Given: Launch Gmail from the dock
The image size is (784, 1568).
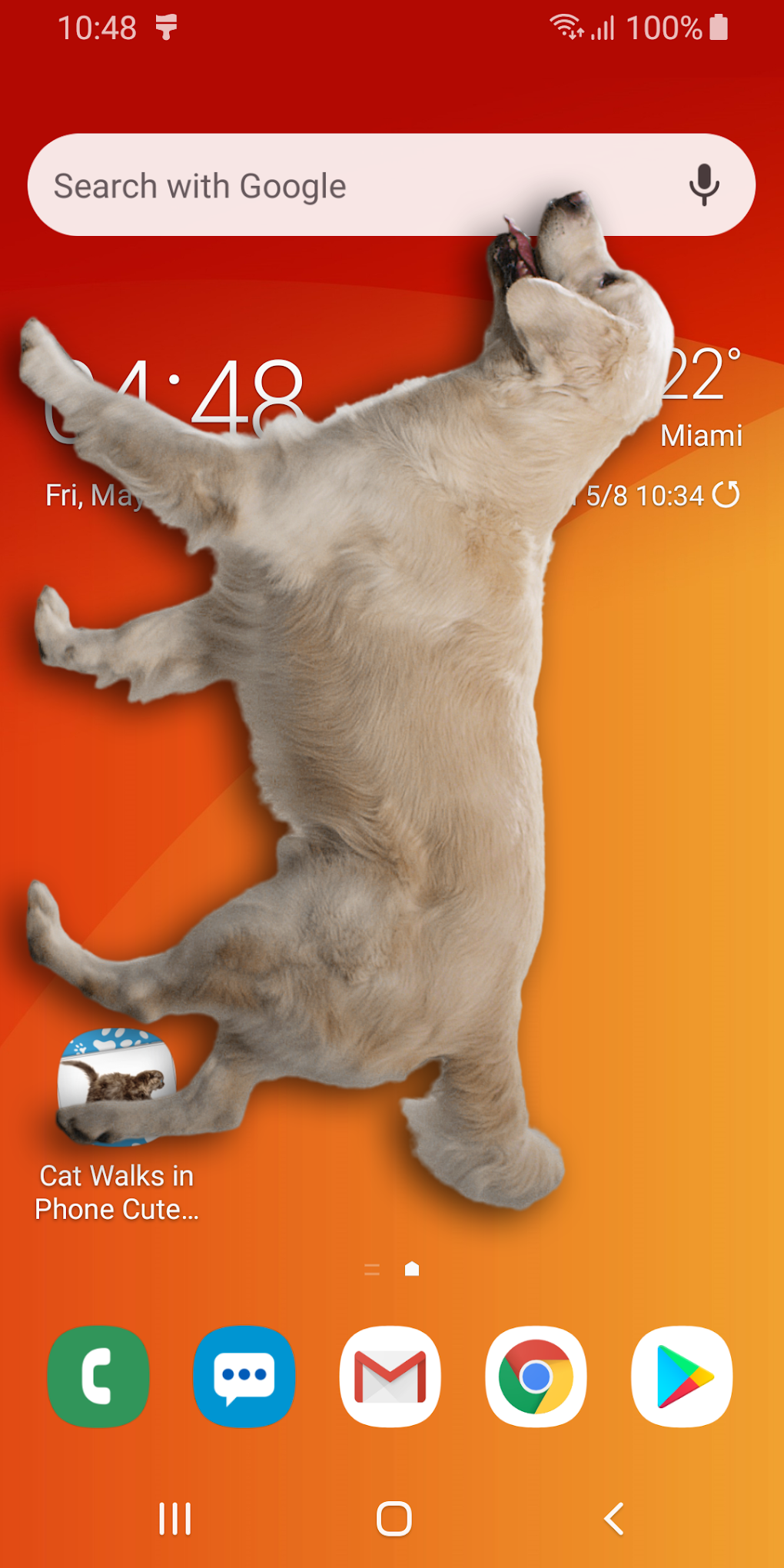Looking at the screenshot, I should coord(390,1376).
